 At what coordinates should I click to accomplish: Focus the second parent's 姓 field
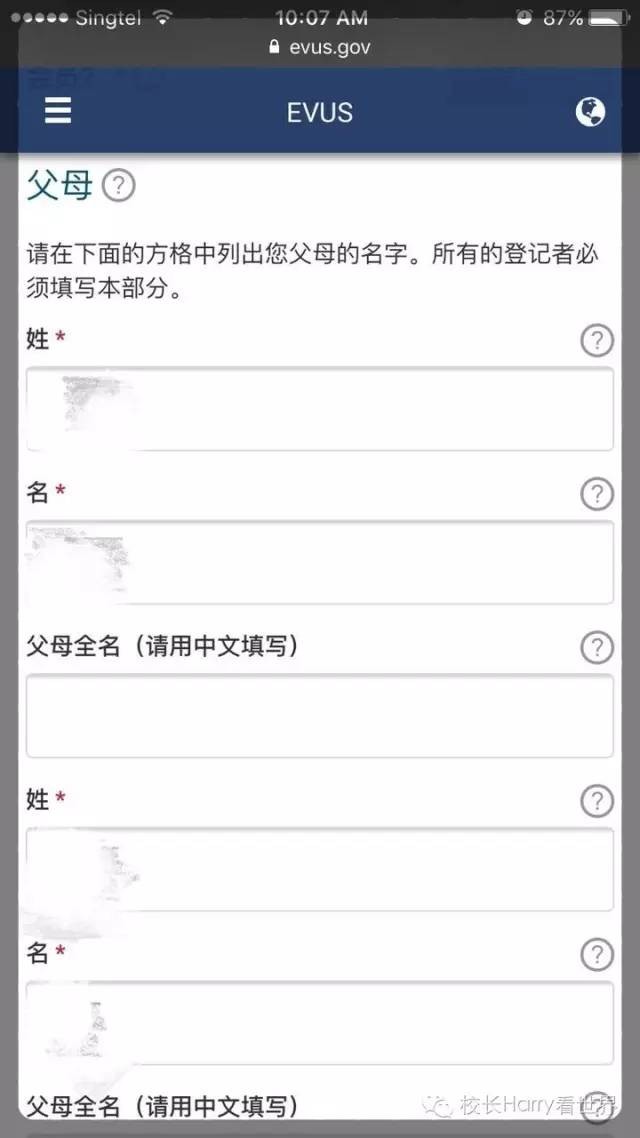(319, 870)
